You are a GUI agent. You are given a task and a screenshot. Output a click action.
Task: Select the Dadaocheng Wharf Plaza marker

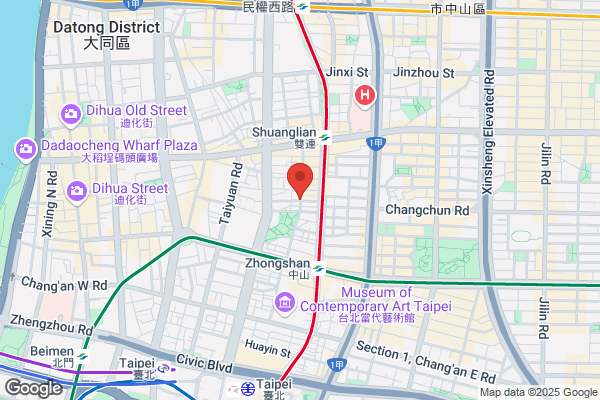pyautogui.click(x=26, y=150)
